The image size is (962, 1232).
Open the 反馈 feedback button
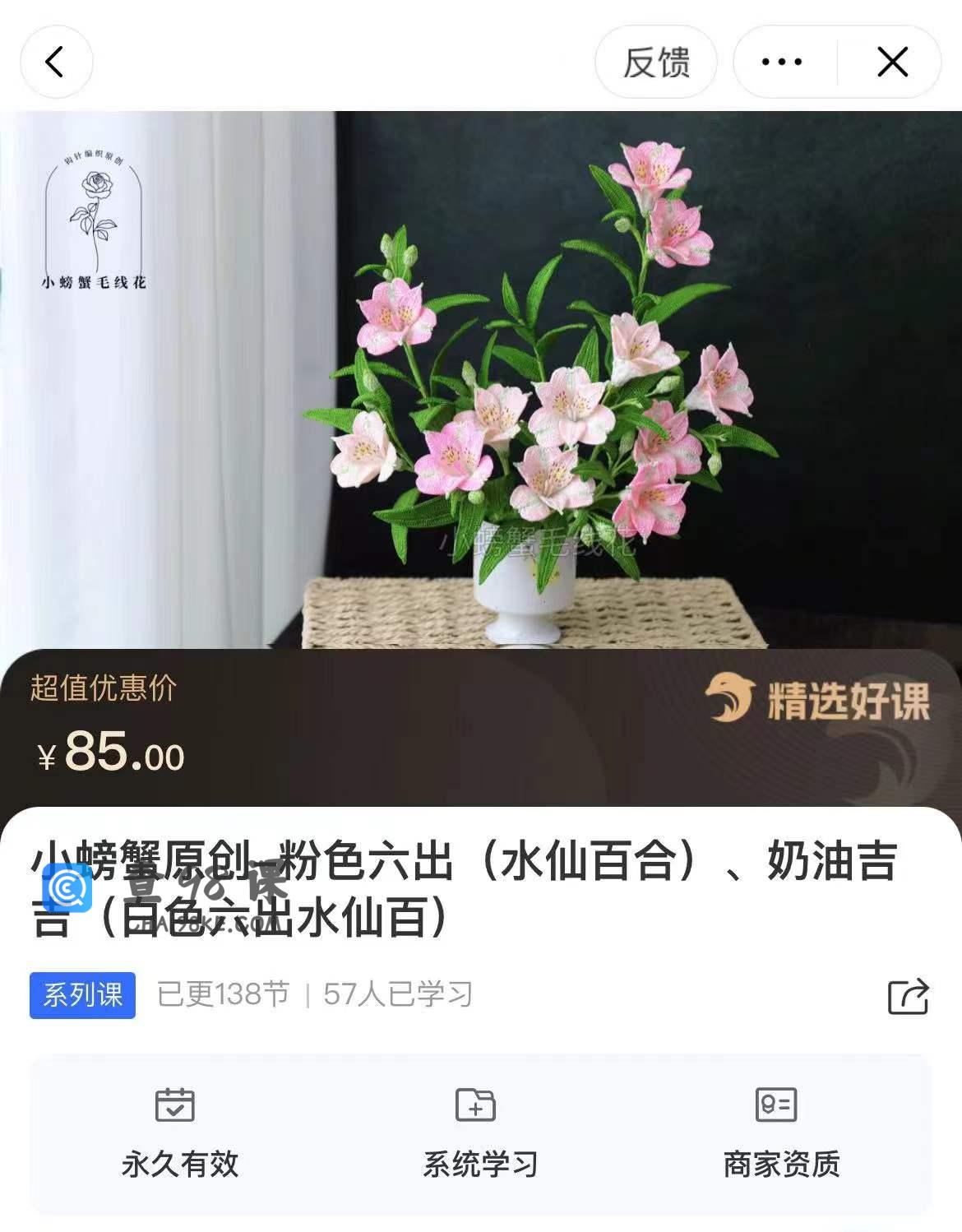(655, 63)
